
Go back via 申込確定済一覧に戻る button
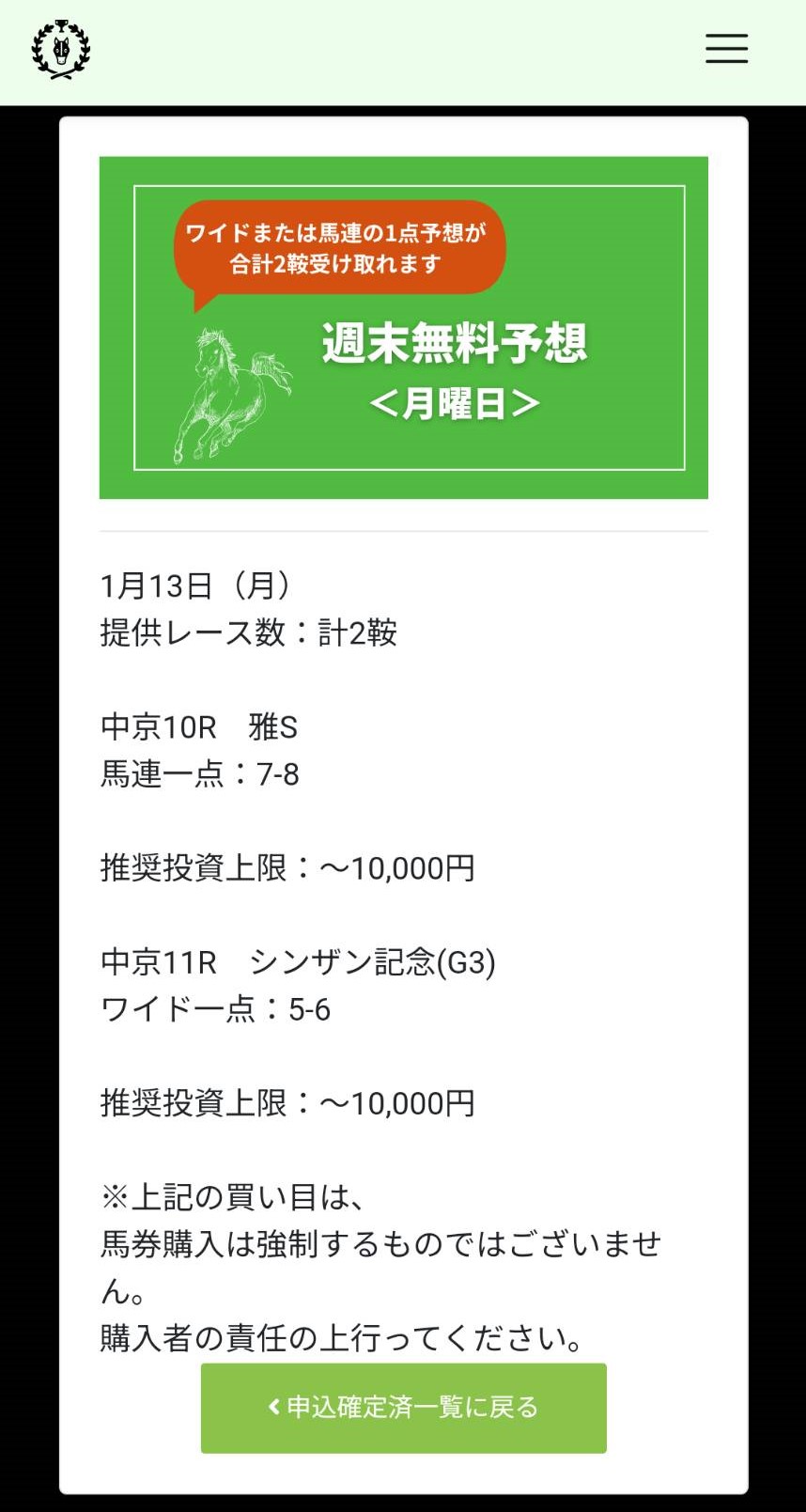point(403,1408)
